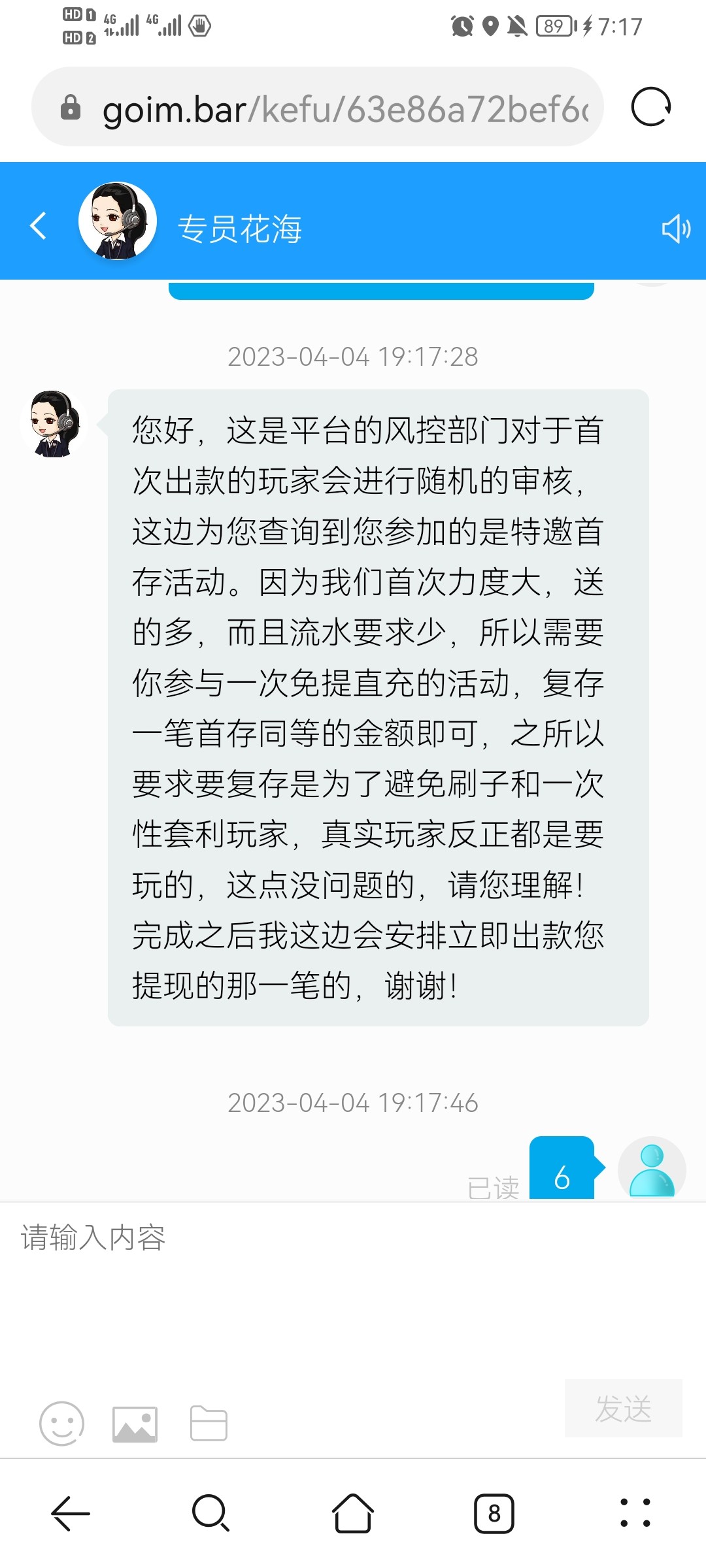Toggle the sound speaker icon
The image size is (706, 1568).
[675, 229]
